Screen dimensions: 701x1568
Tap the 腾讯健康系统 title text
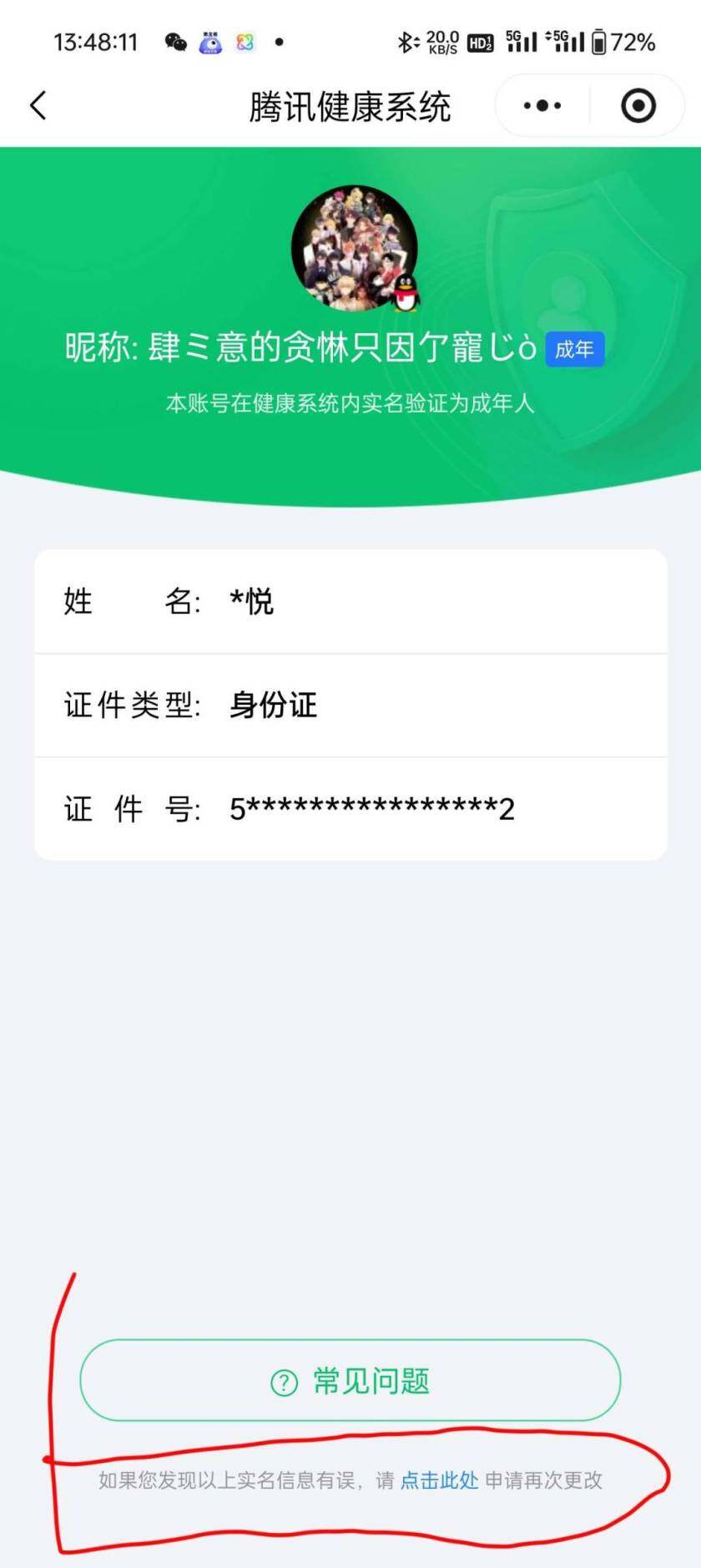point(350,105)
